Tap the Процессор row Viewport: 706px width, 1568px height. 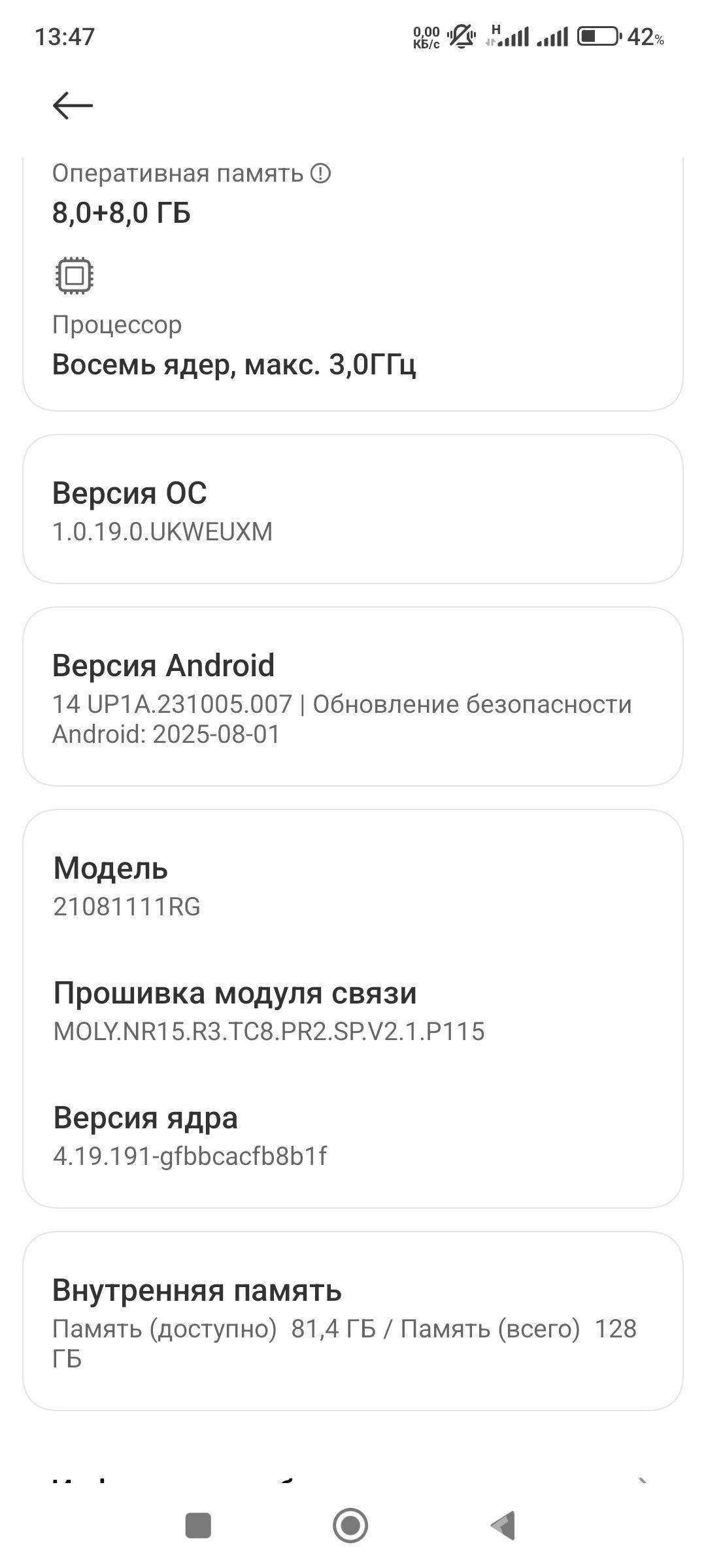pyautogui.click(x=353, y=343)
